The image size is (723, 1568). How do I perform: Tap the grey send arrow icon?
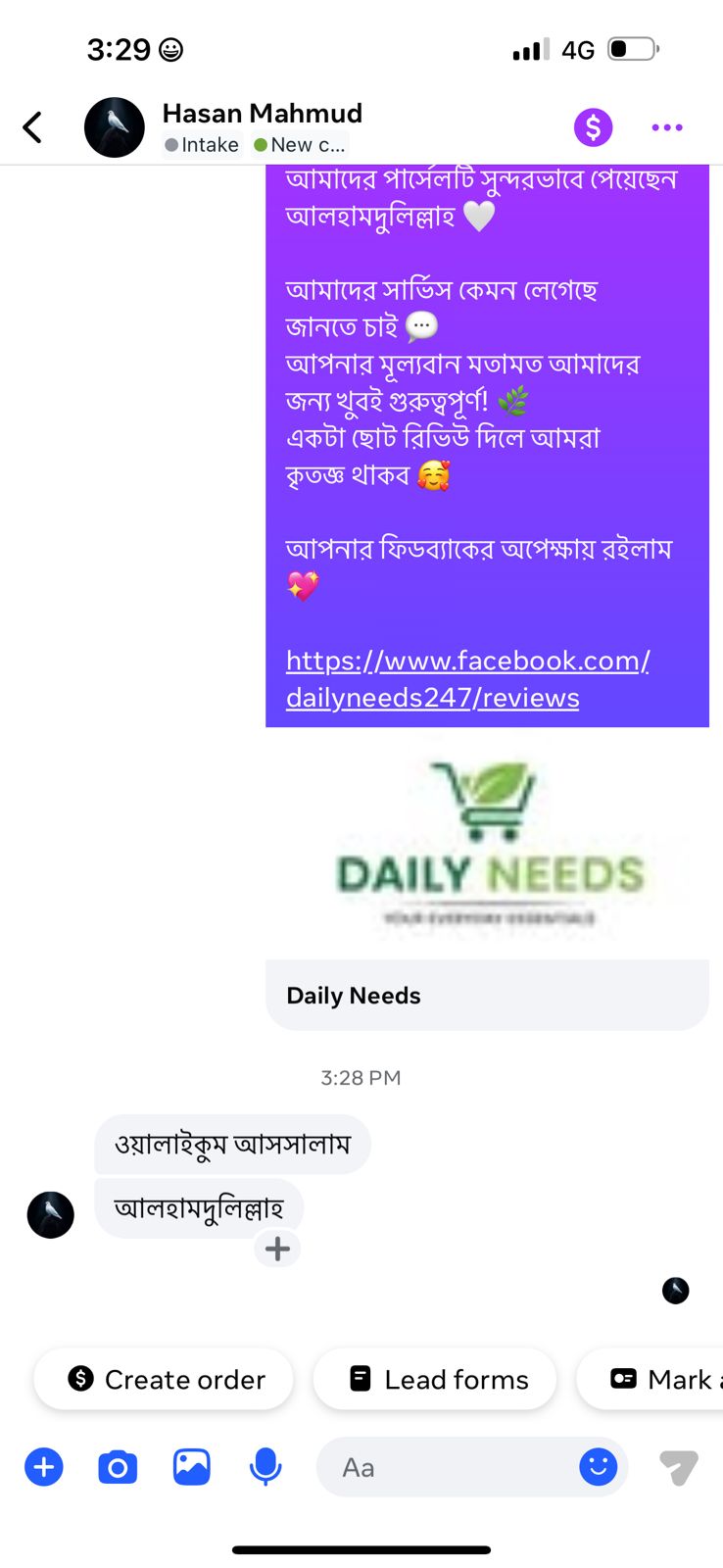coord(678,1467)
